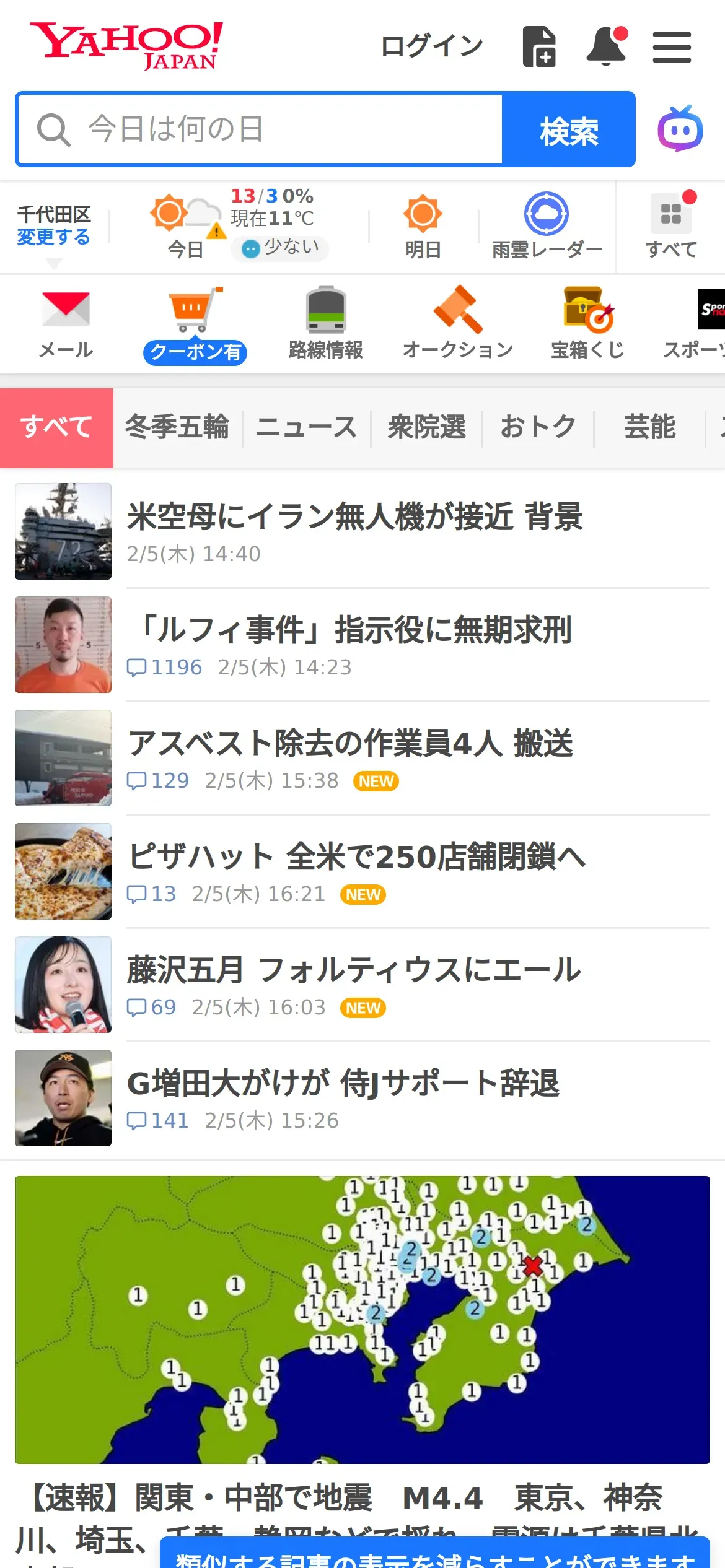Select the 冬季五輪 tab
Image resolution: width=725 pixels, height=1568 pixels.
point(177,427)
